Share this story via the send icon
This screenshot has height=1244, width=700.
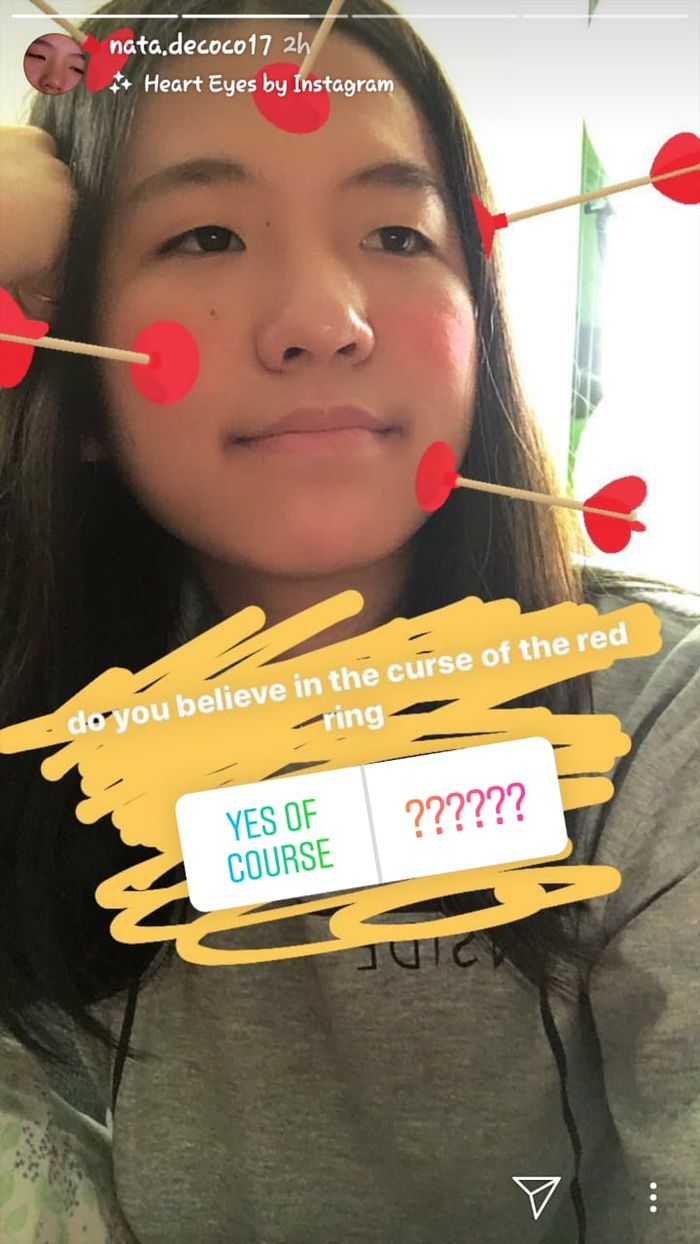535,1195
